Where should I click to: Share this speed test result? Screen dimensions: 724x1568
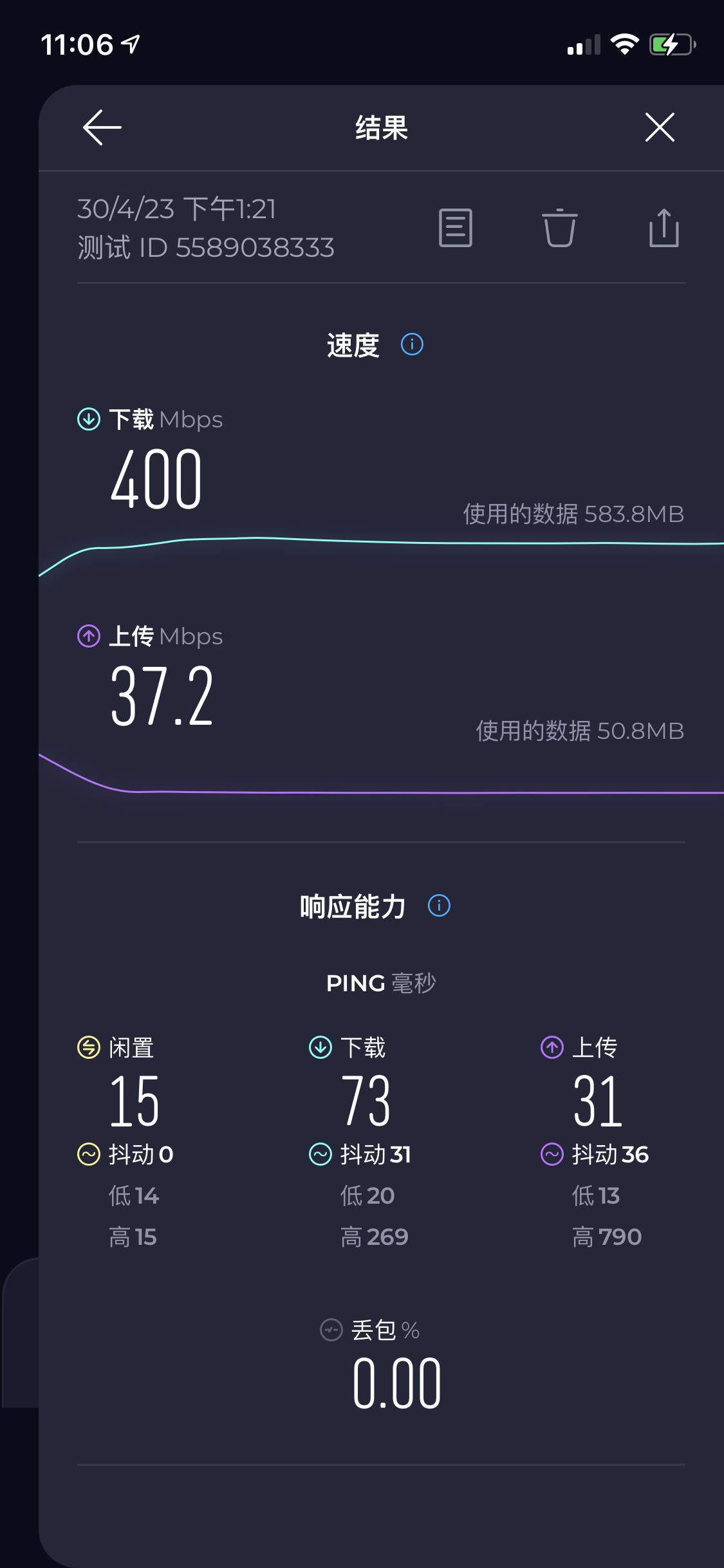(x=664, y=228)
